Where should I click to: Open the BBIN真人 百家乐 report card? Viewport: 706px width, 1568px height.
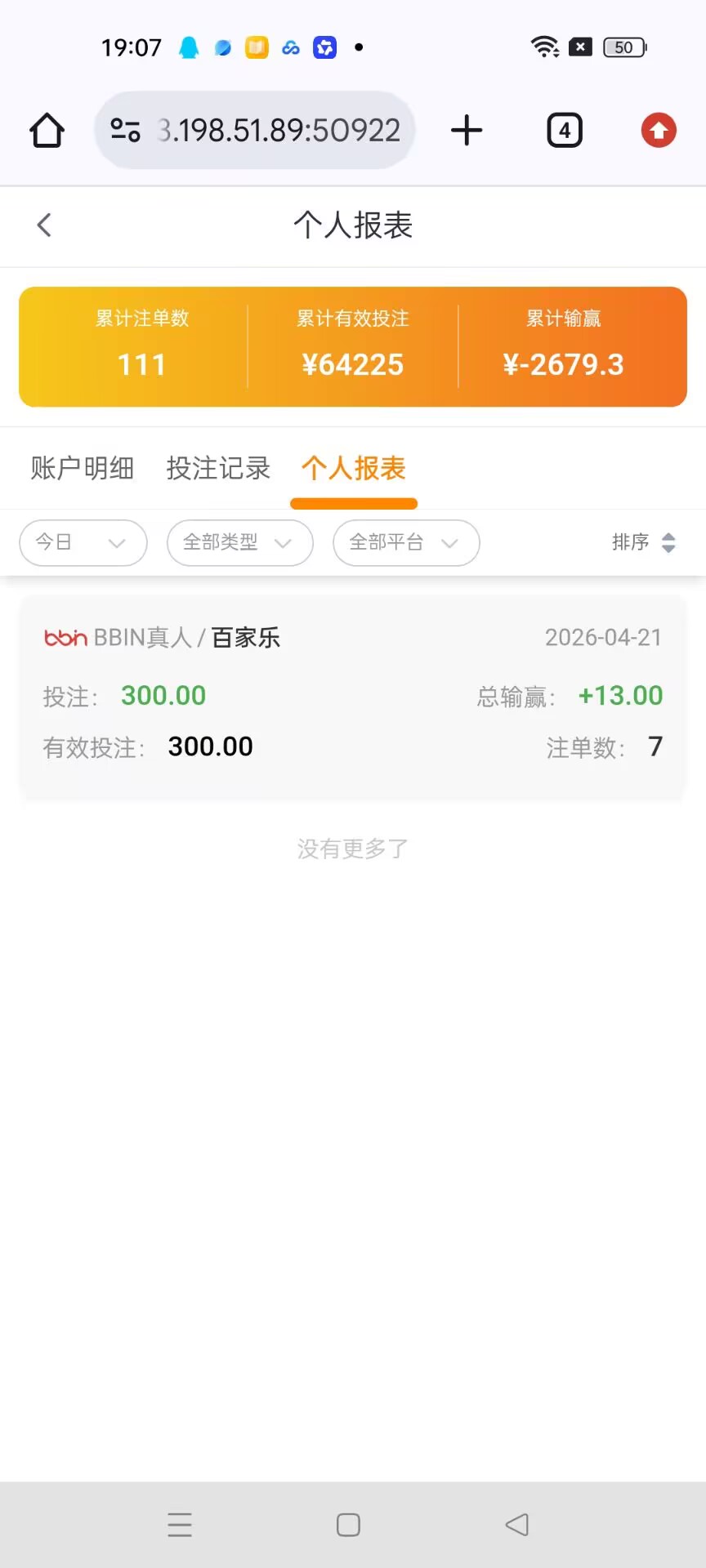pos(352,694)
